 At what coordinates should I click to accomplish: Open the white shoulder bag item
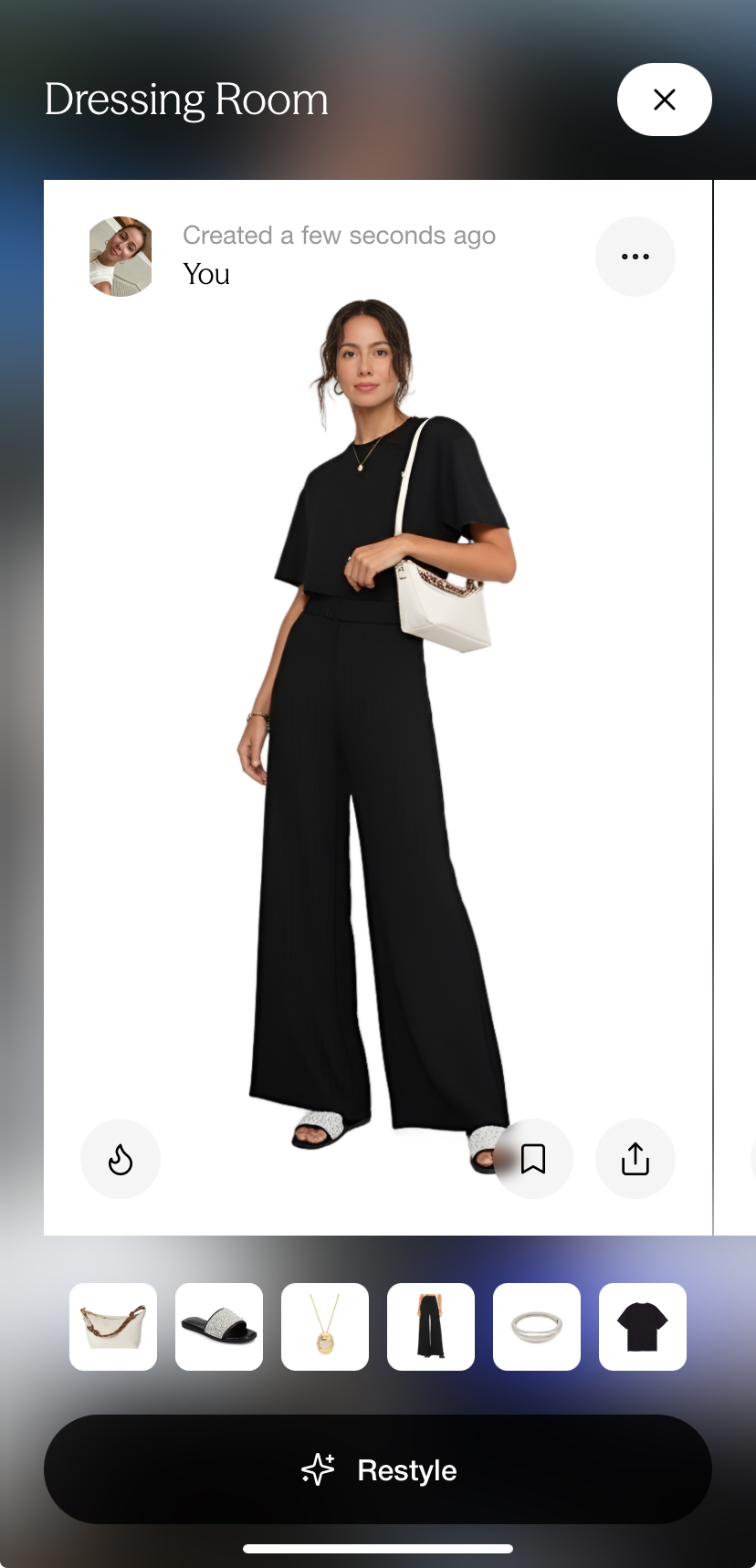[x=113, y=1326]
